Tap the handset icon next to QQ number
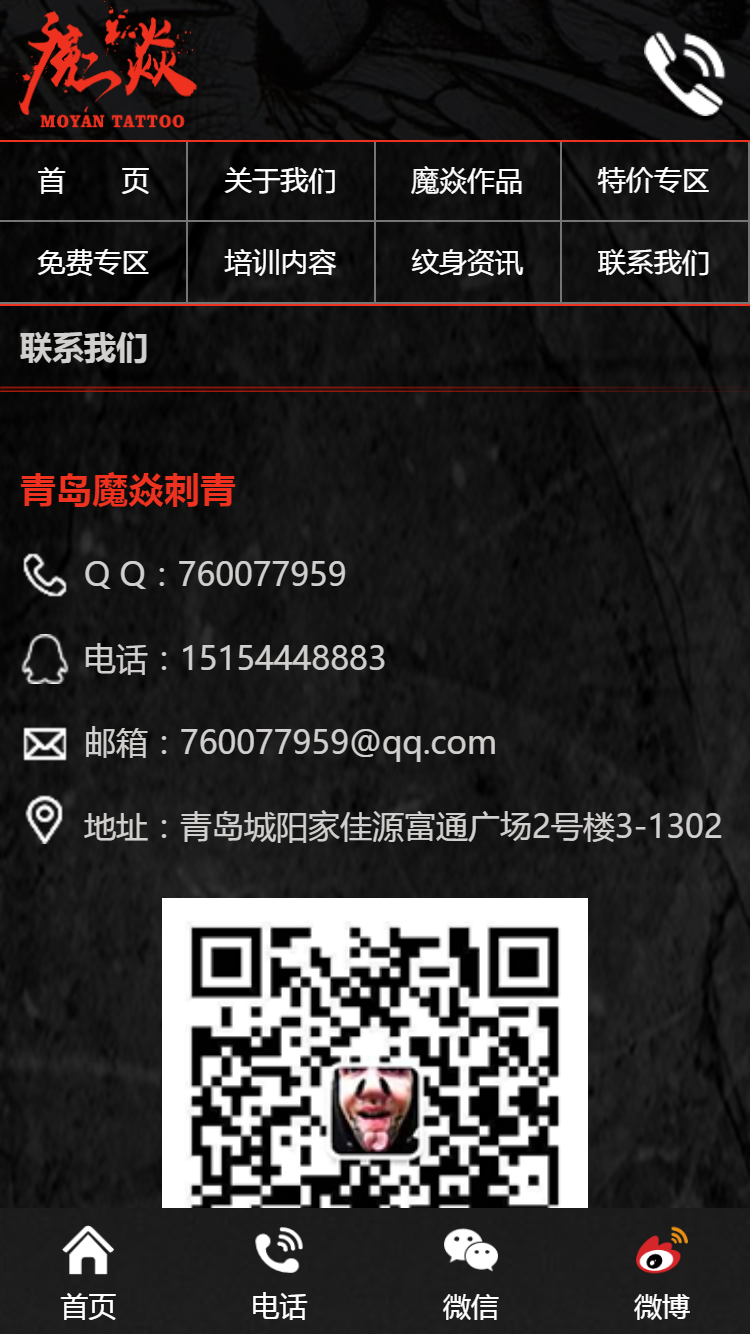Screen dimensions: 750x1334 (44, 573)
